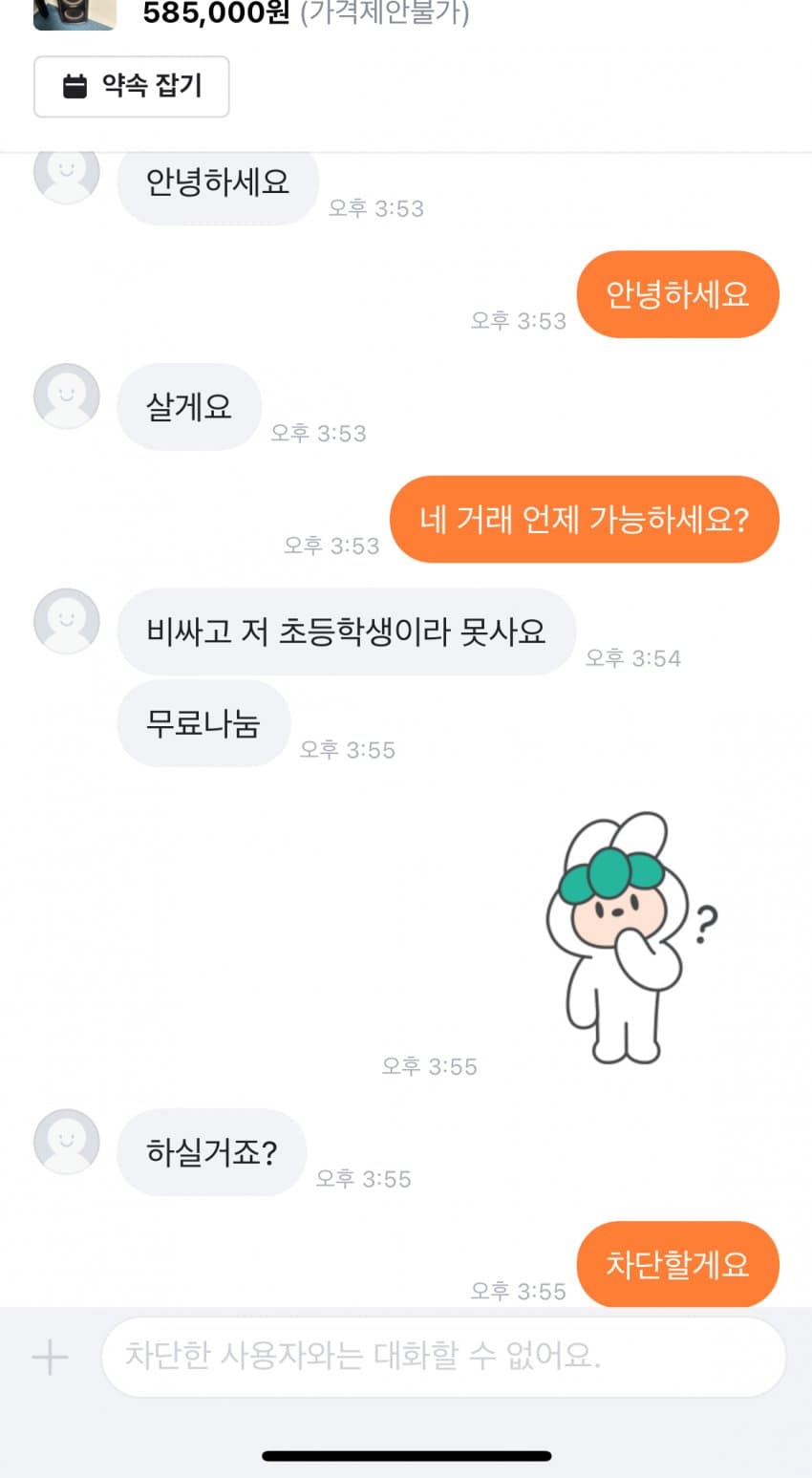Tap the 안녕하세요 orange reply bubble
Screen dimensions: 812x1478
point(677,294)
